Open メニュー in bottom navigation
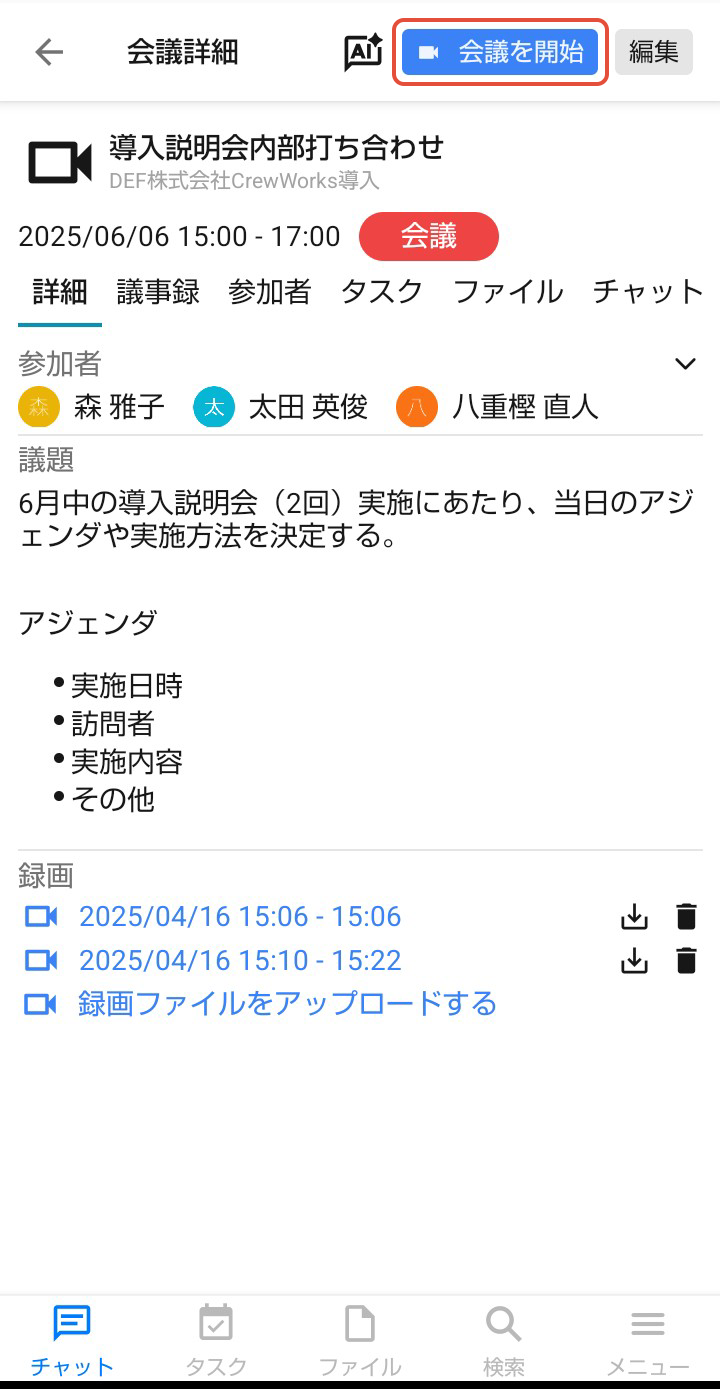Image resolution: width=720 pixels, height=1389 pixels. coord(648,1340)
